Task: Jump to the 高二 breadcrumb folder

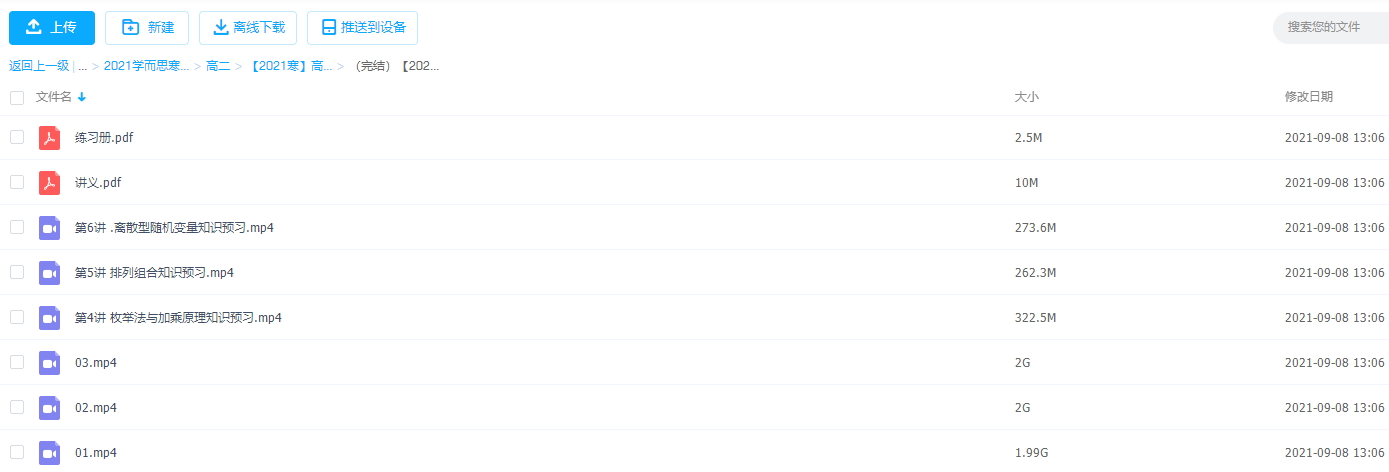Action: 218,66
